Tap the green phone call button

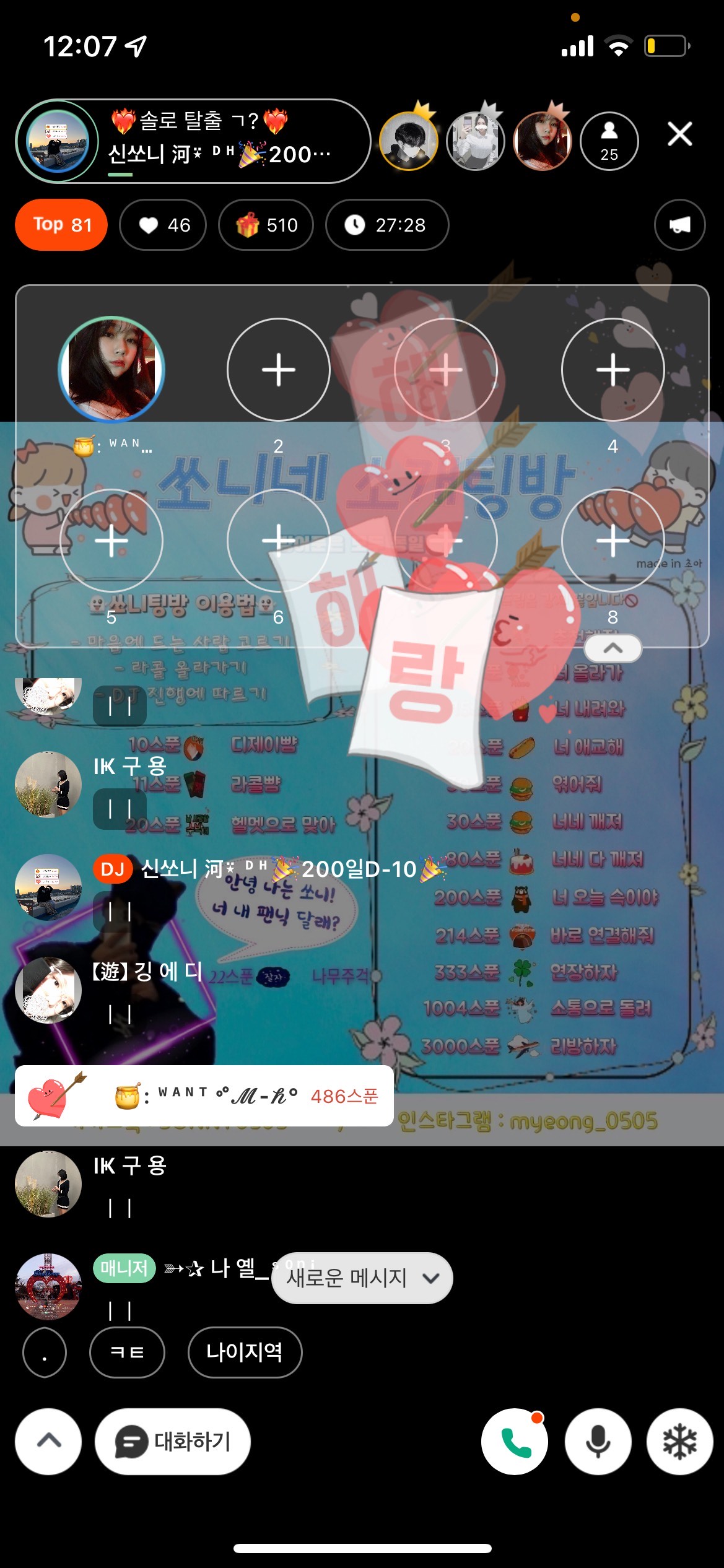[514, 1442]
